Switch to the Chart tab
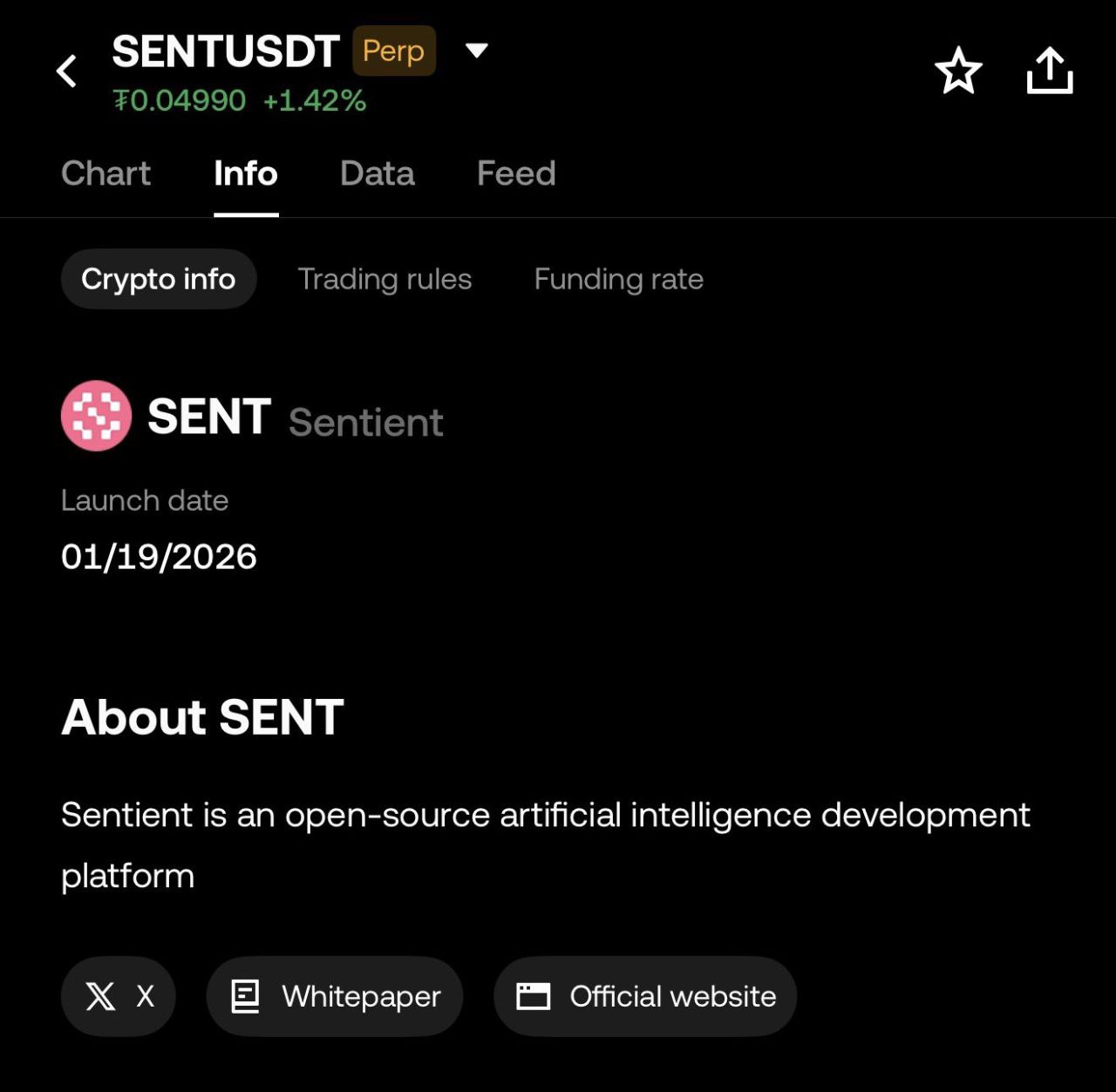The image size is (1116, 1092). [105, 173]
